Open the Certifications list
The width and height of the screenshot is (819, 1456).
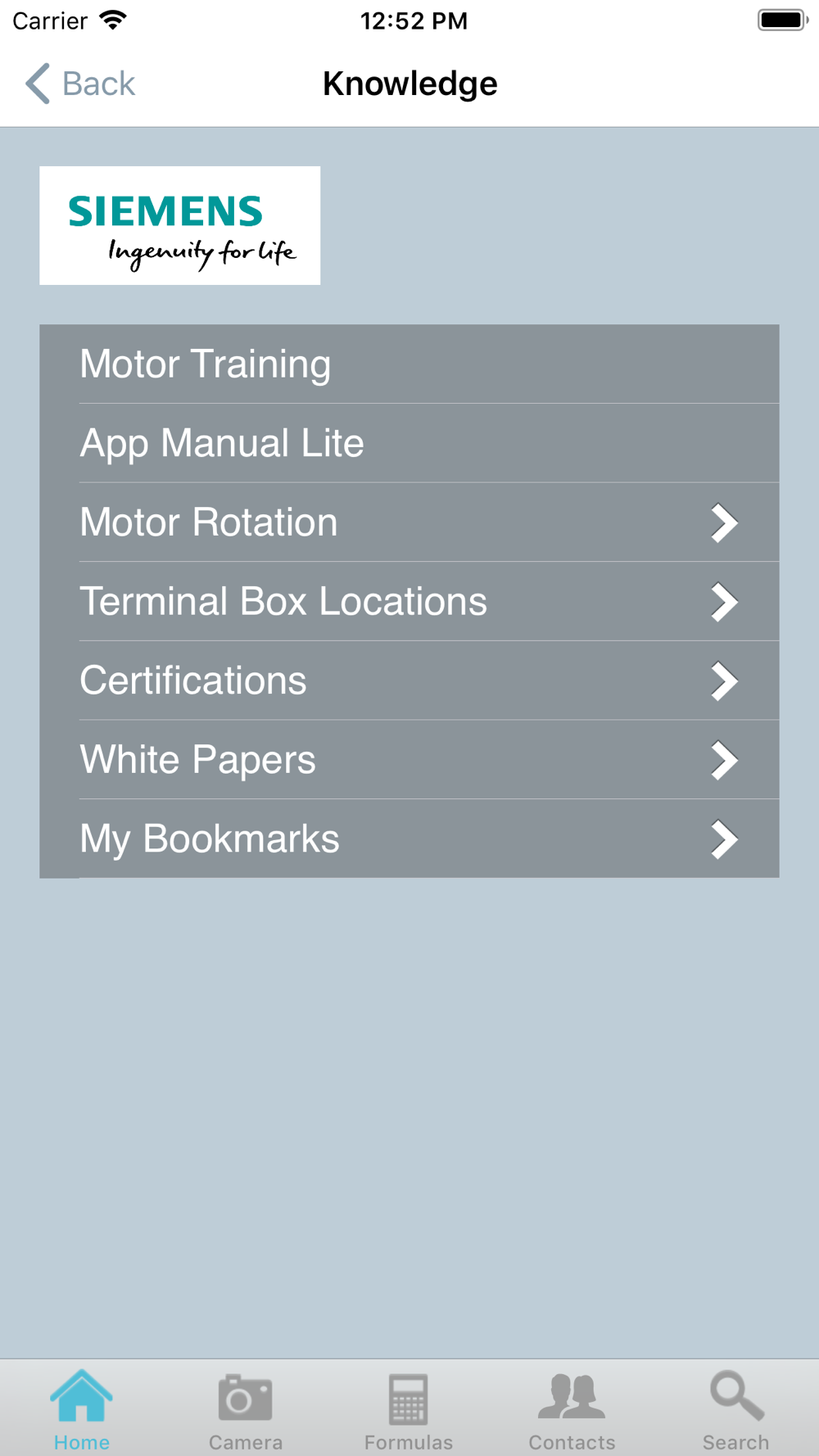click(409, 681)
